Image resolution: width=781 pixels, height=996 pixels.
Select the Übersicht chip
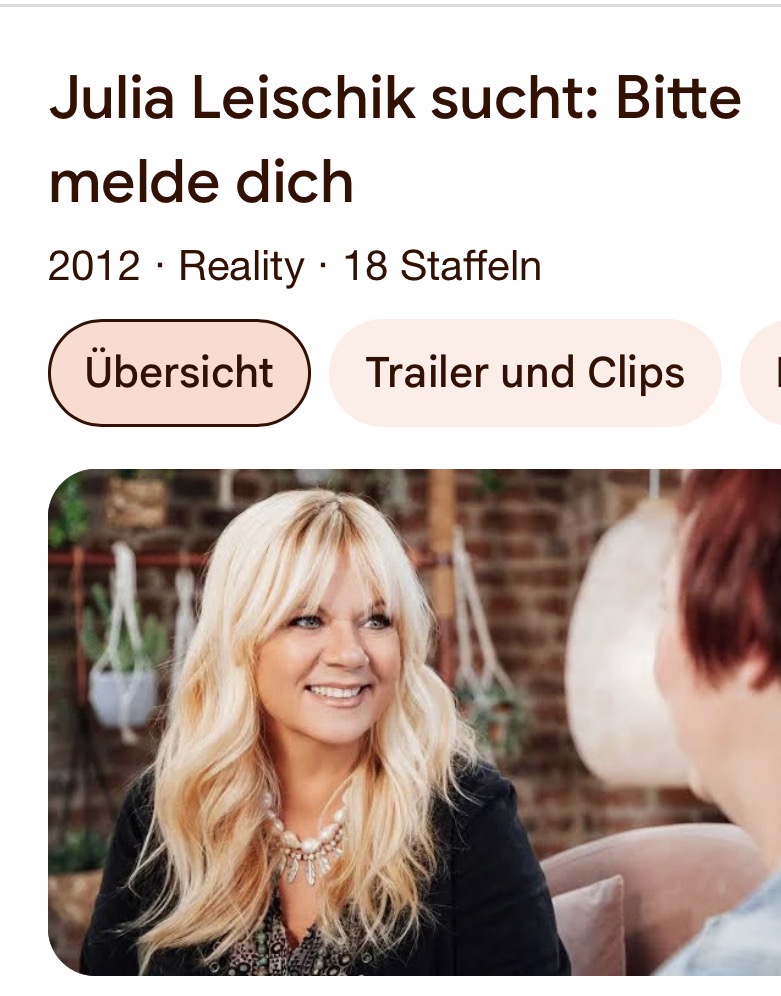click(179, 373)
